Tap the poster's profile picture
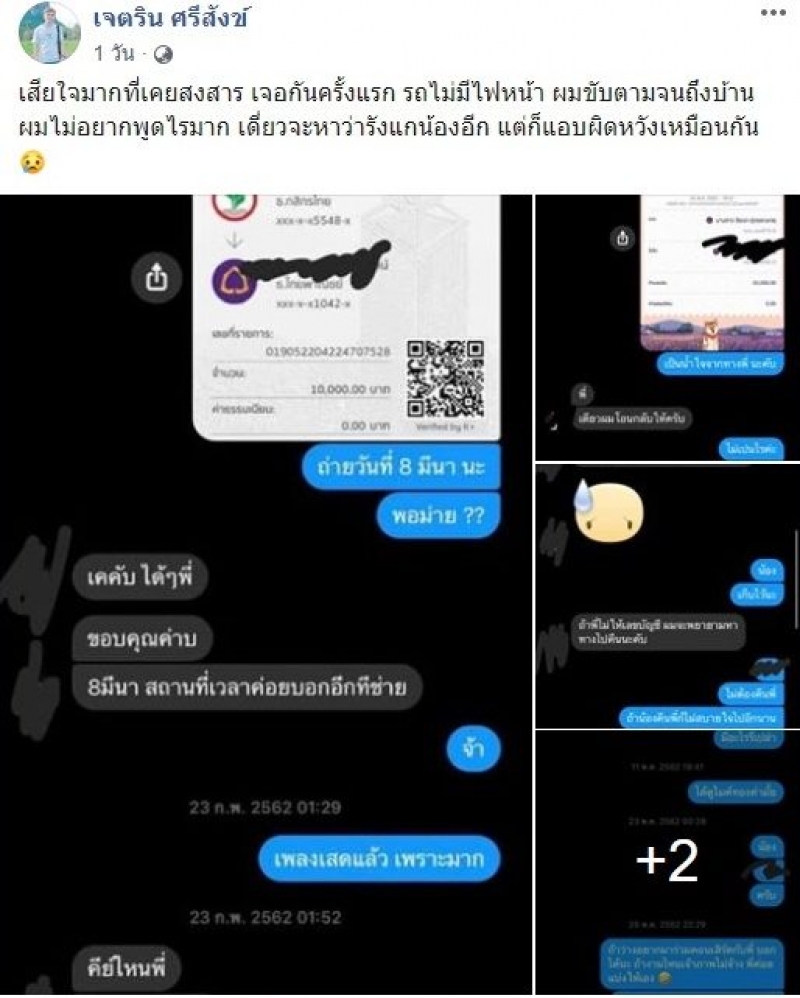Screen dimensions: 800x998 coord(49,32)
